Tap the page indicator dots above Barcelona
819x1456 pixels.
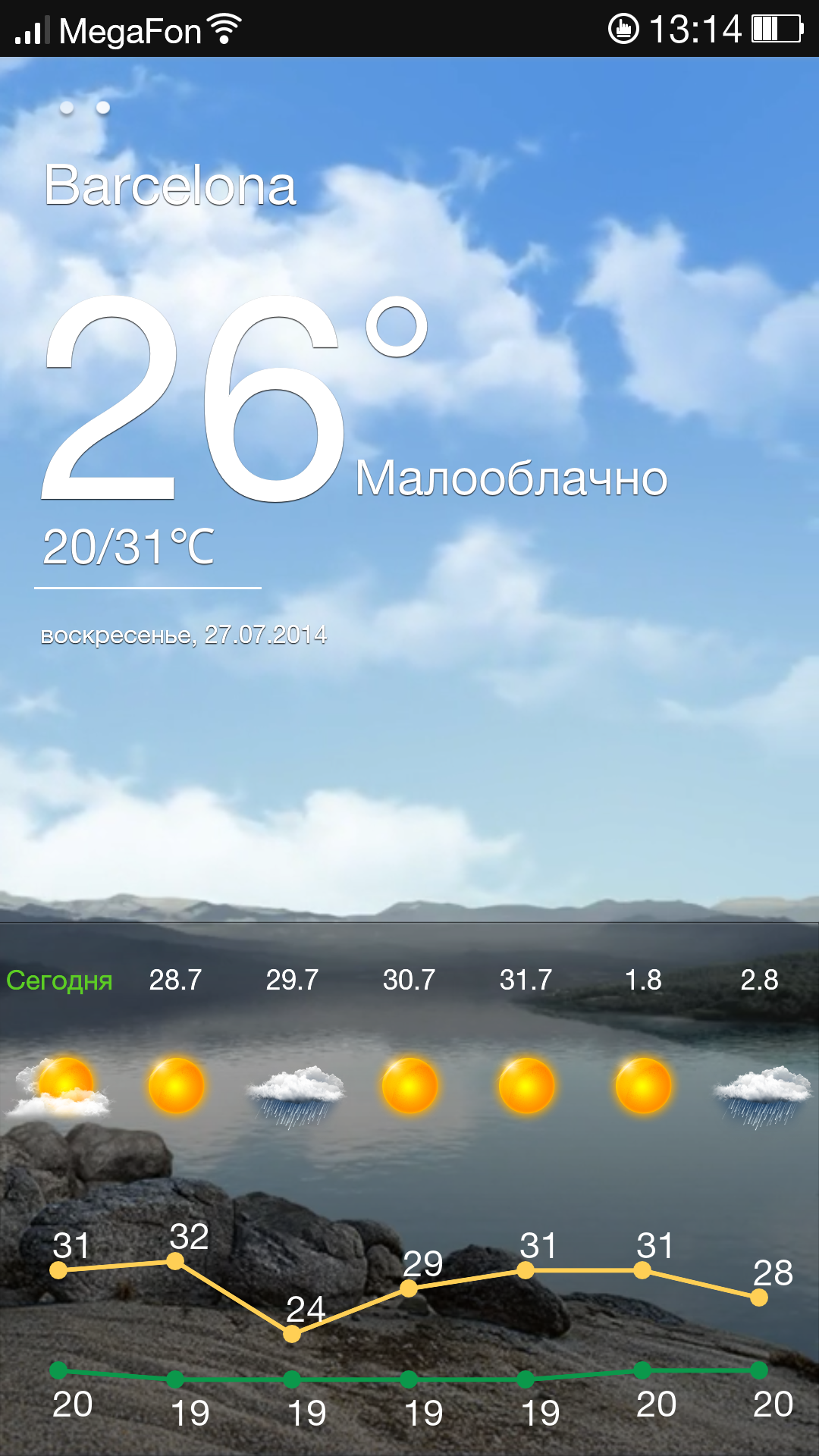[85, 108]
